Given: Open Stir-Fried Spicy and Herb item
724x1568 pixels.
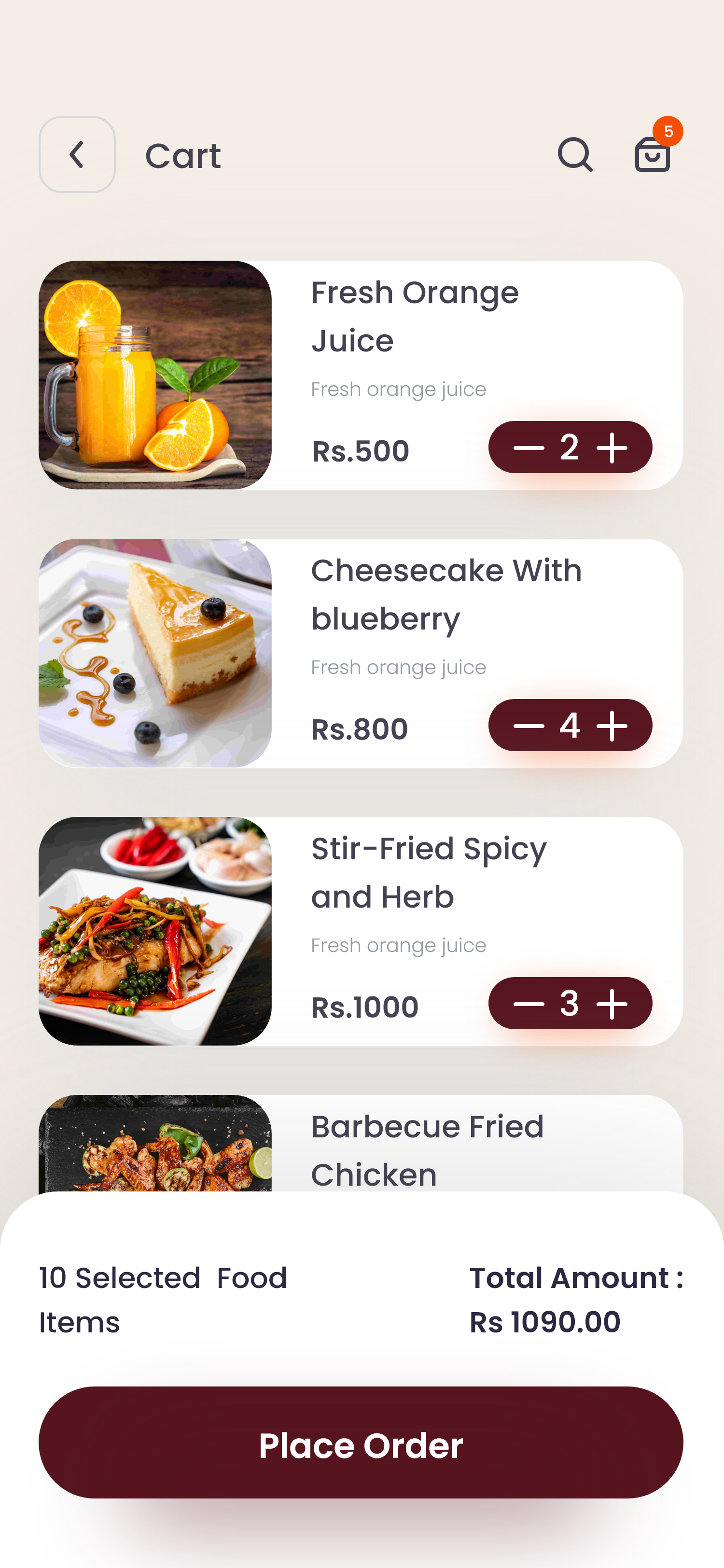Looking at the screenshot, I should click(428, 872).
